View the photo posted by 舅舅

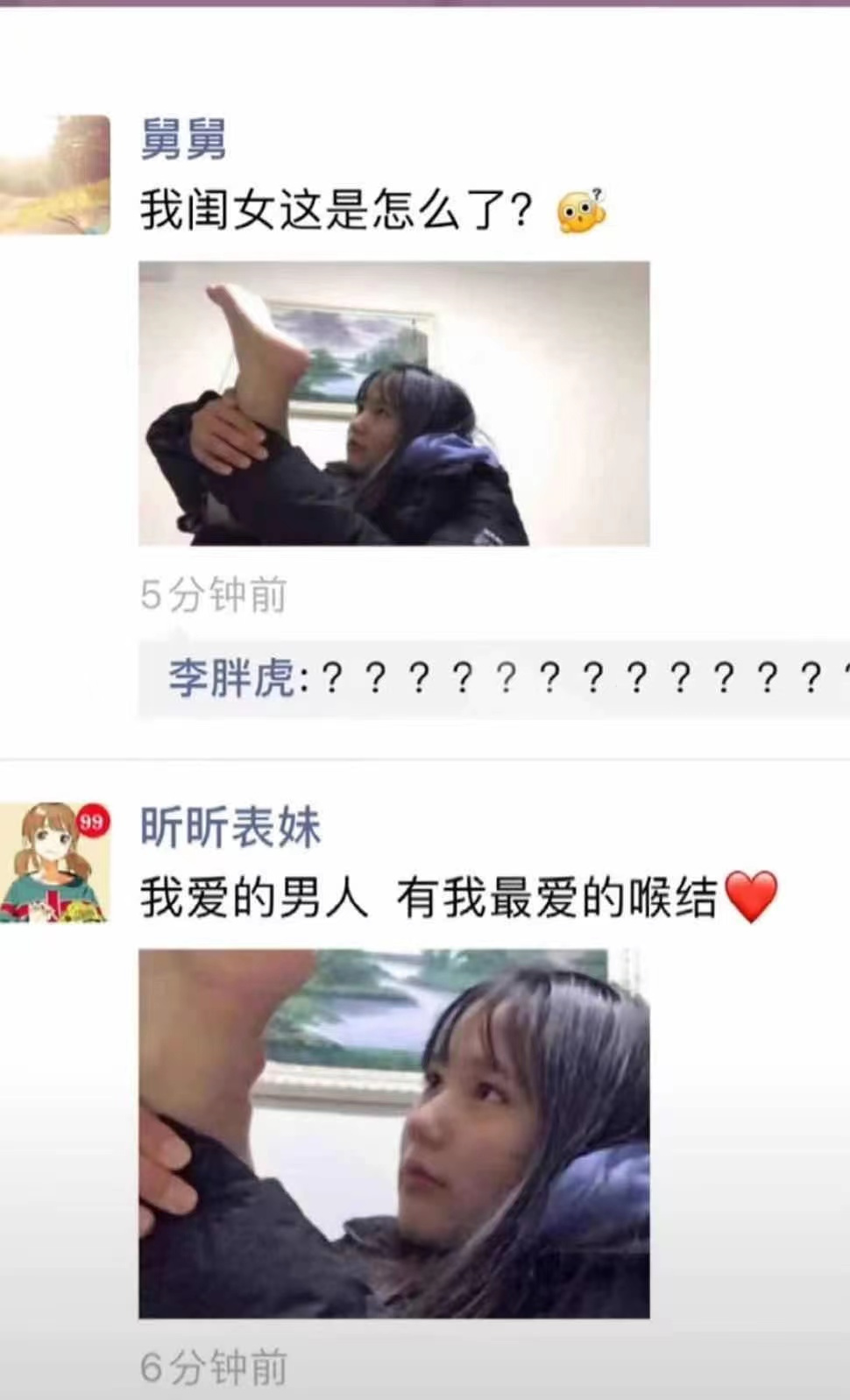click(x=393, y=404)
